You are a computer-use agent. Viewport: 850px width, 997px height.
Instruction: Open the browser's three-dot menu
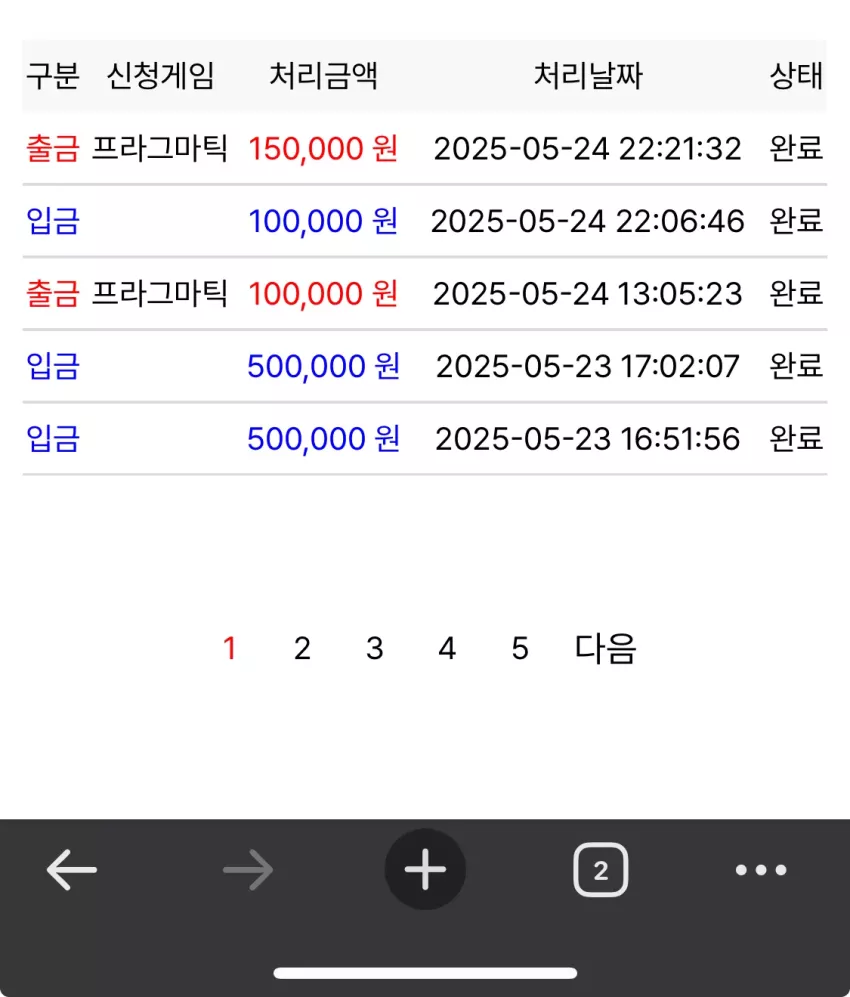pos(761,870)
